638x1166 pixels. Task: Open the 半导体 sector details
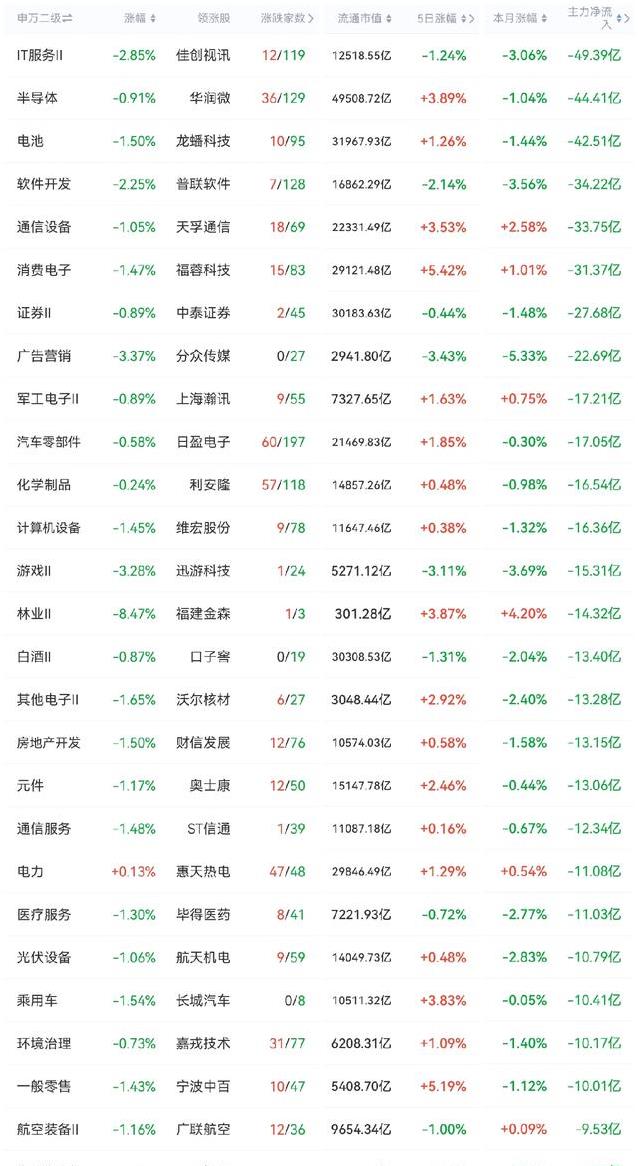38,98
